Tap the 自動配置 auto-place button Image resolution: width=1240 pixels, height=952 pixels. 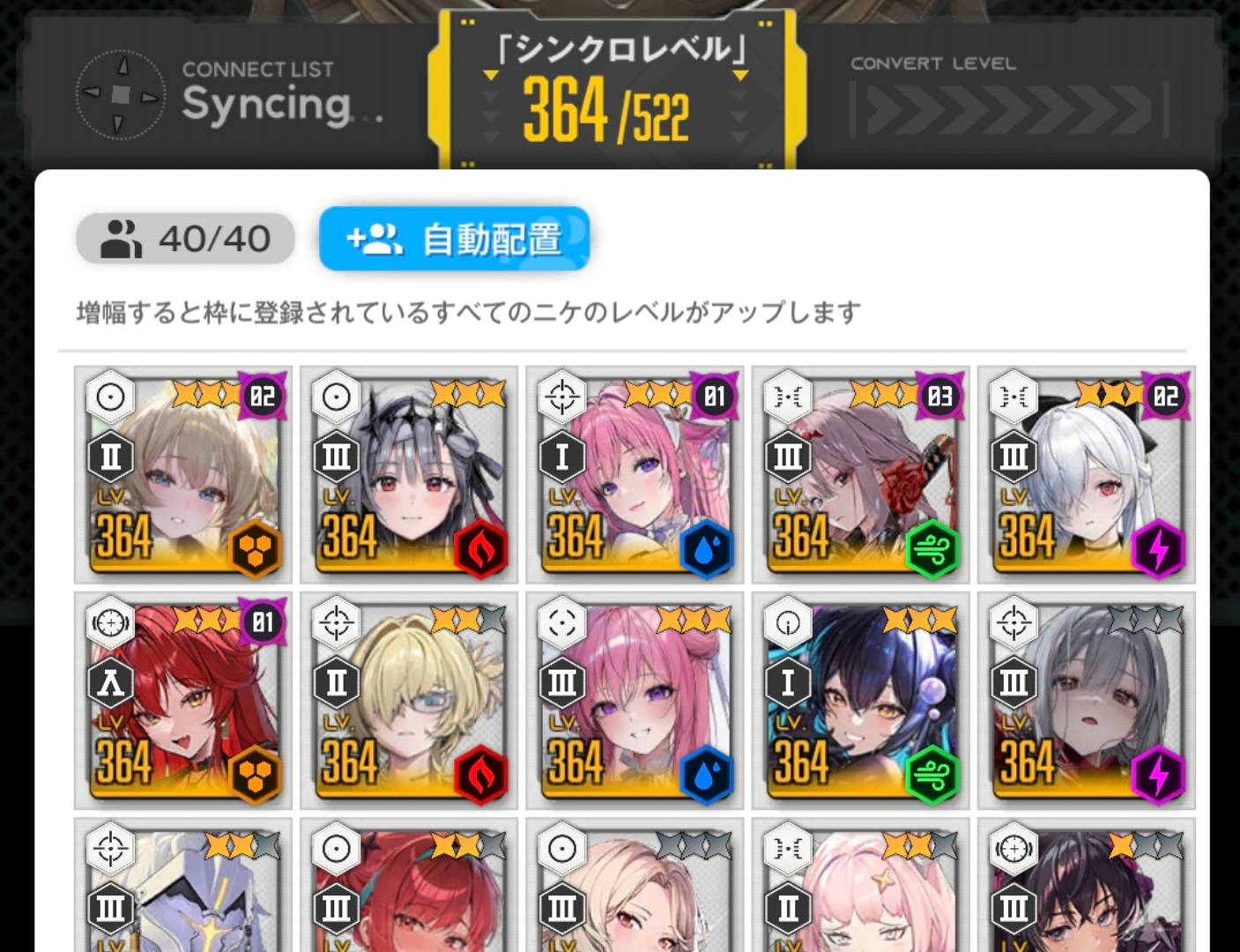tap(454, 239)
